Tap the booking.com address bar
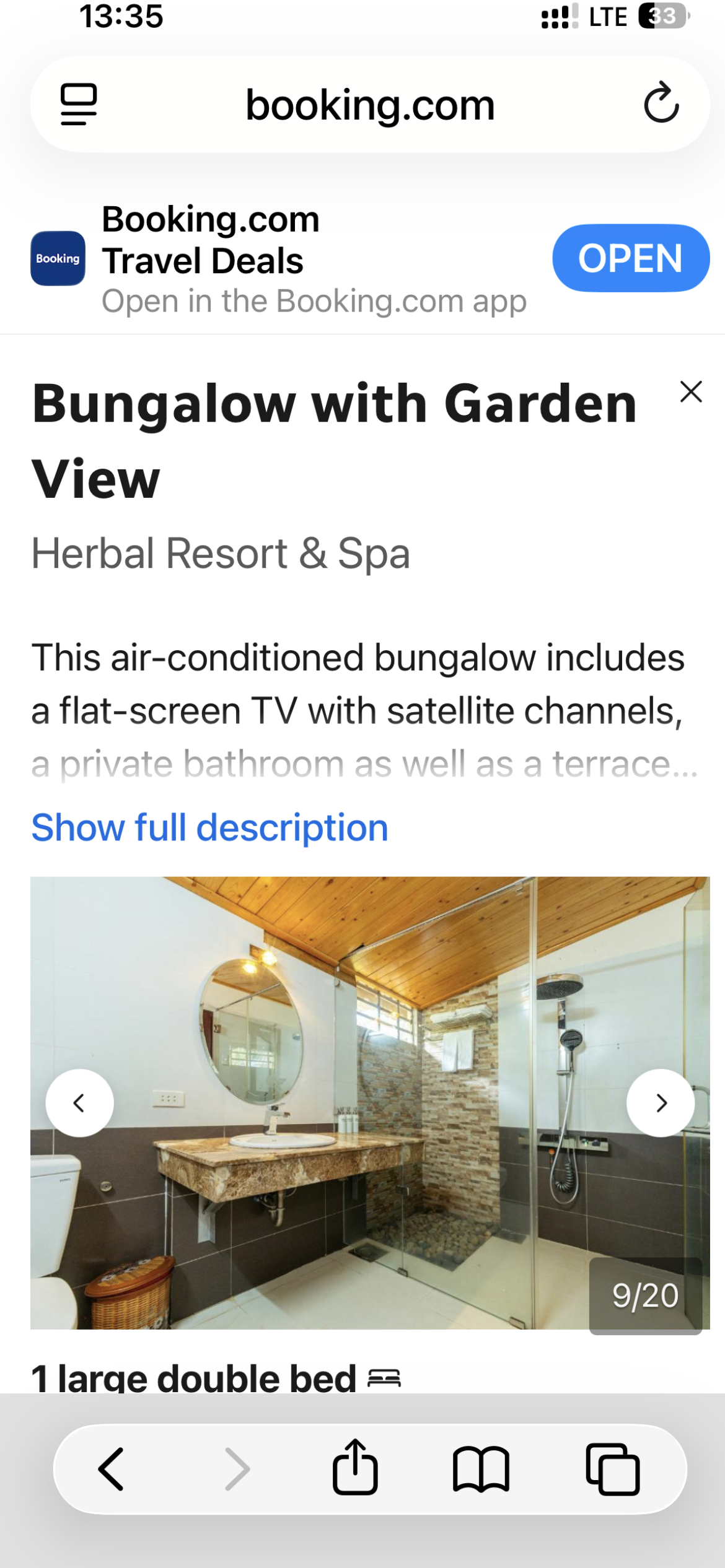Screen dimensions: 725x1568 [370, 105]
